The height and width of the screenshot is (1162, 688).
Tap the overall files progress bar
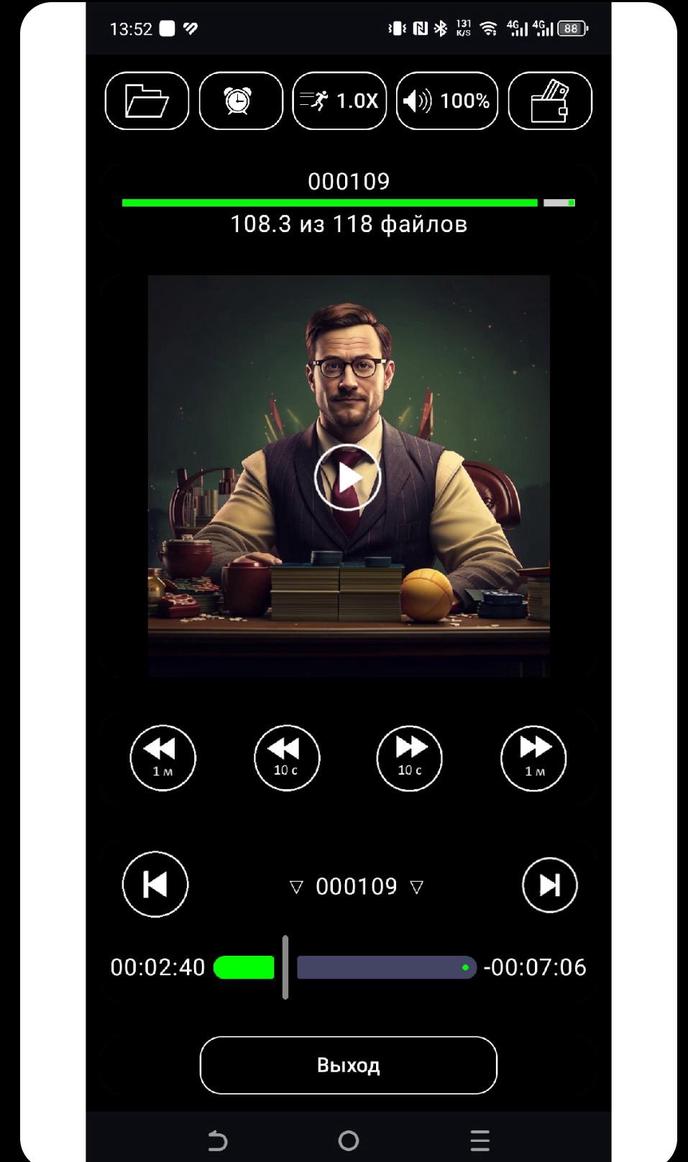[347, 203]
